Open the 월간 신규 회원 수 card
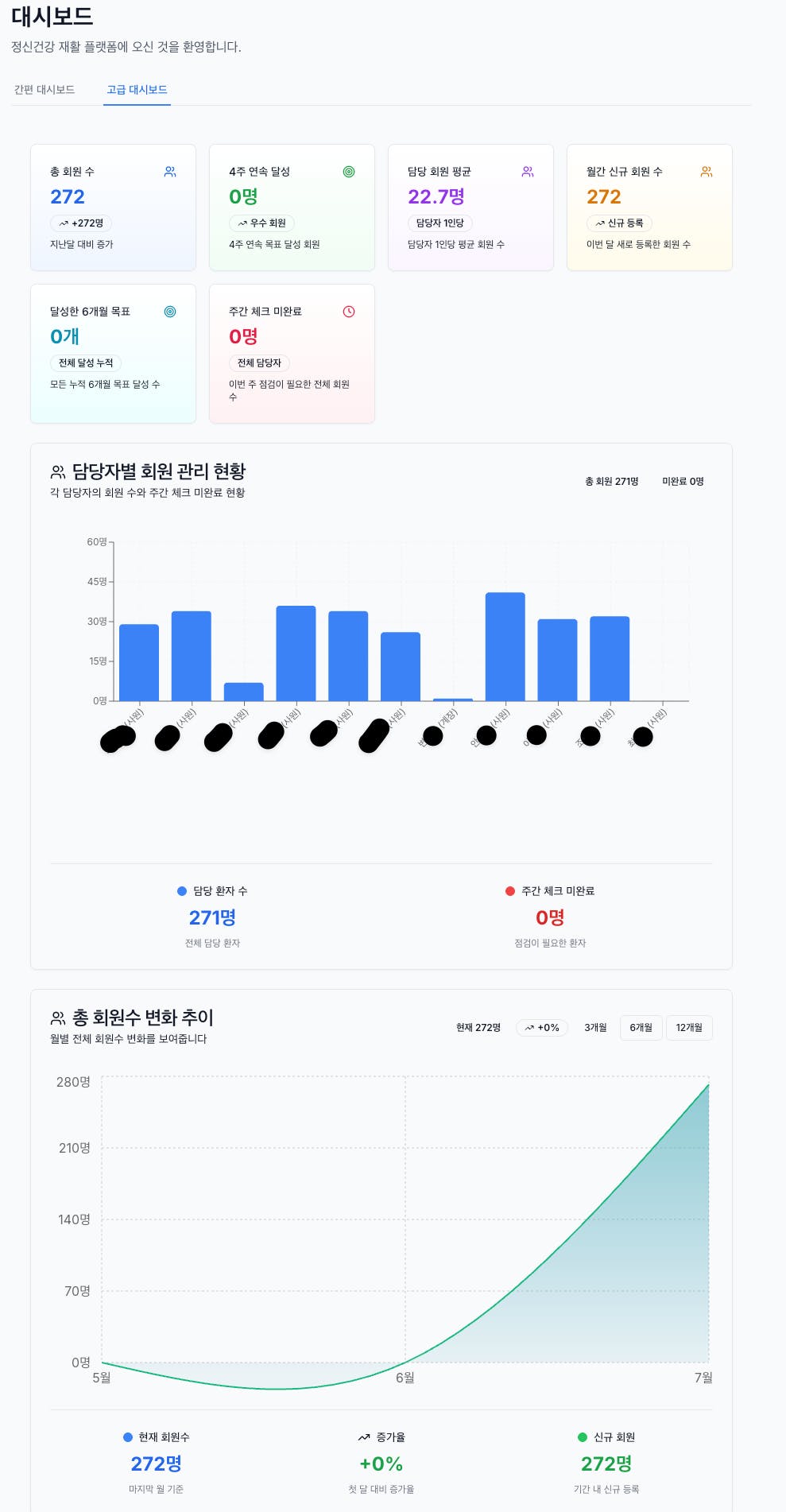 (x=649, y=207)
